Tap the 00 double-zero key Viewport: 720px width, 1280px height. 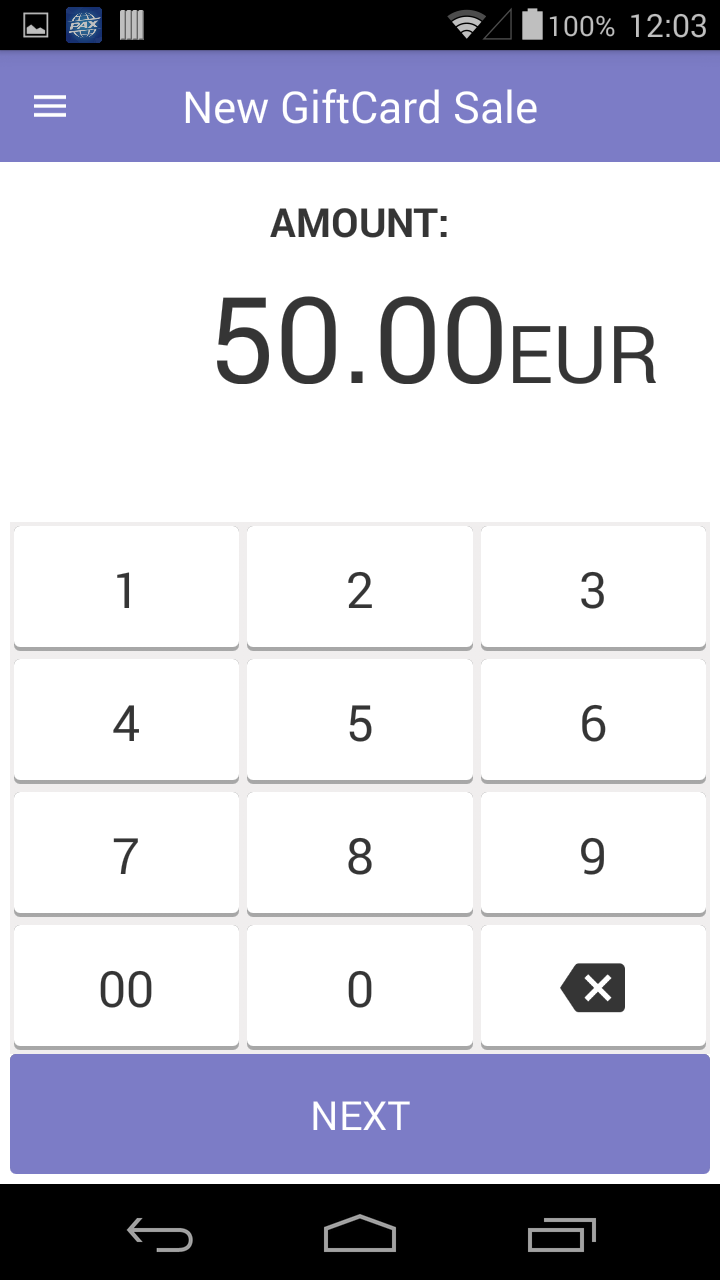[x=125, y=986]
